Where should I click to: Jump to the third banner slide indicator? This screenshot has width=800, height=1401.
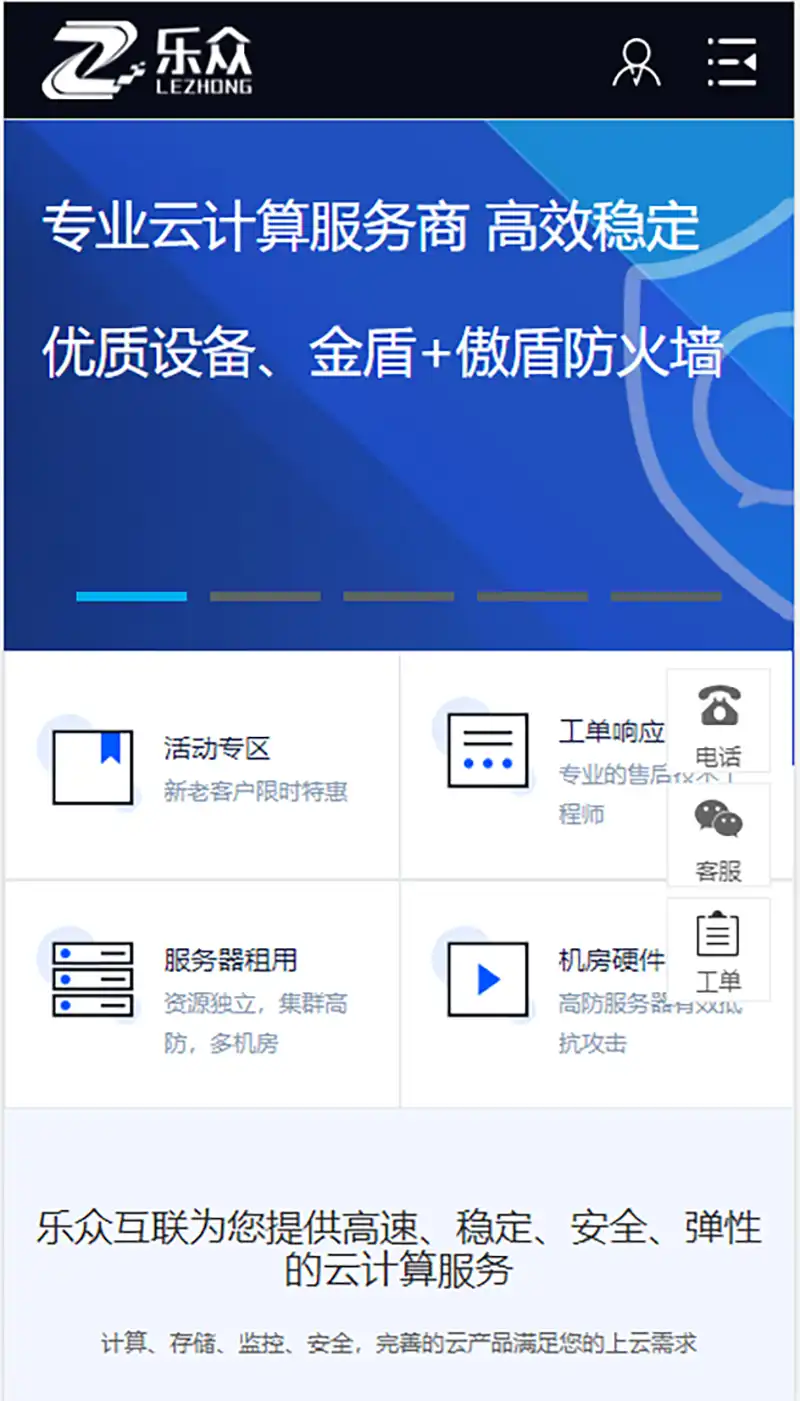398,597
